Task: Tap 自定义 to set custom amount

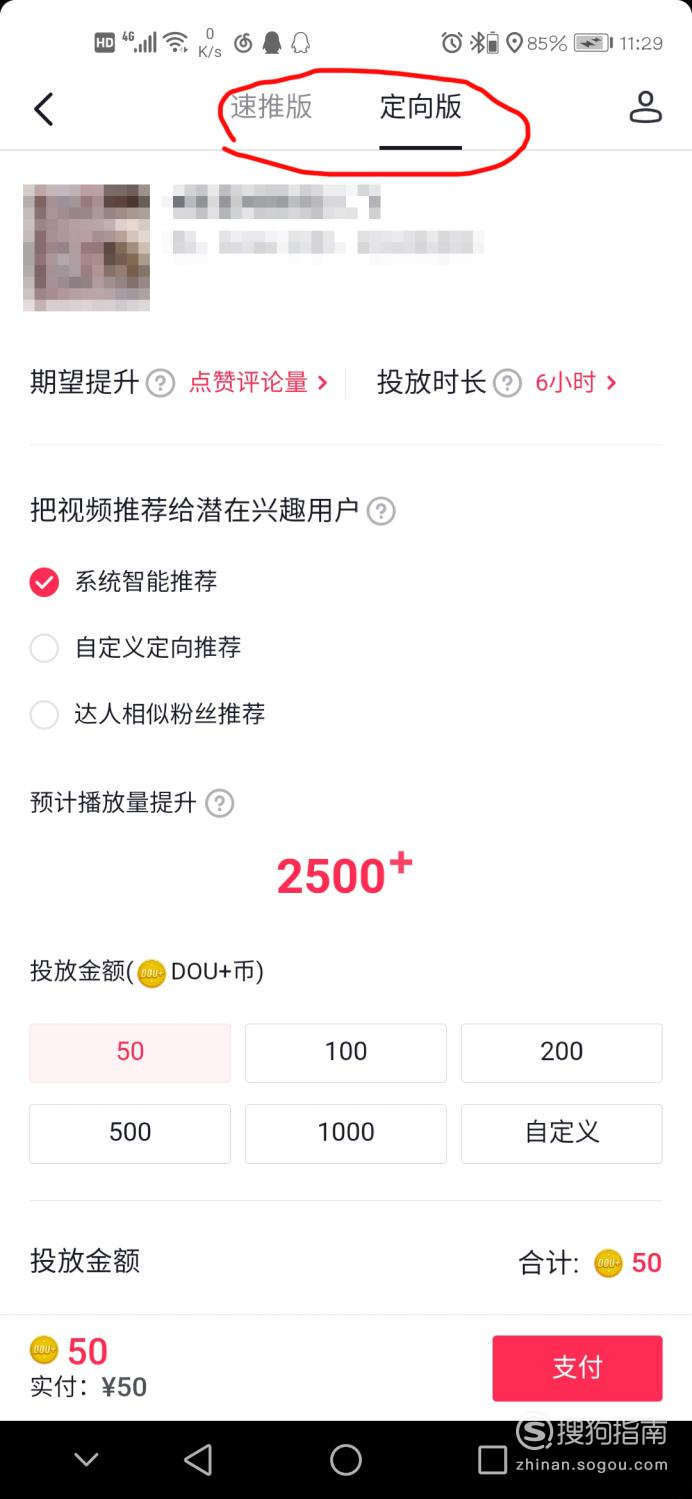Action: 561,1133
